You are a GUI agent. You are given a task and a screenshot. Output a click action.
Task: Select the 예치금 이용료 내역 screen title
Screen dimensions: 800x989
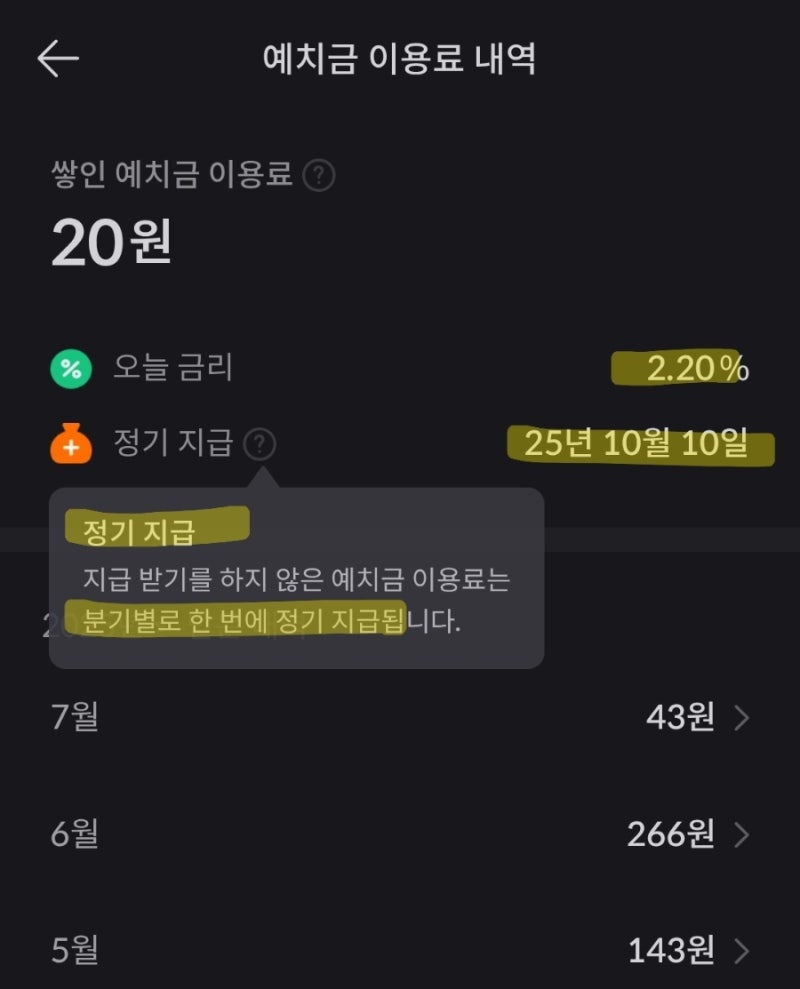400,58
